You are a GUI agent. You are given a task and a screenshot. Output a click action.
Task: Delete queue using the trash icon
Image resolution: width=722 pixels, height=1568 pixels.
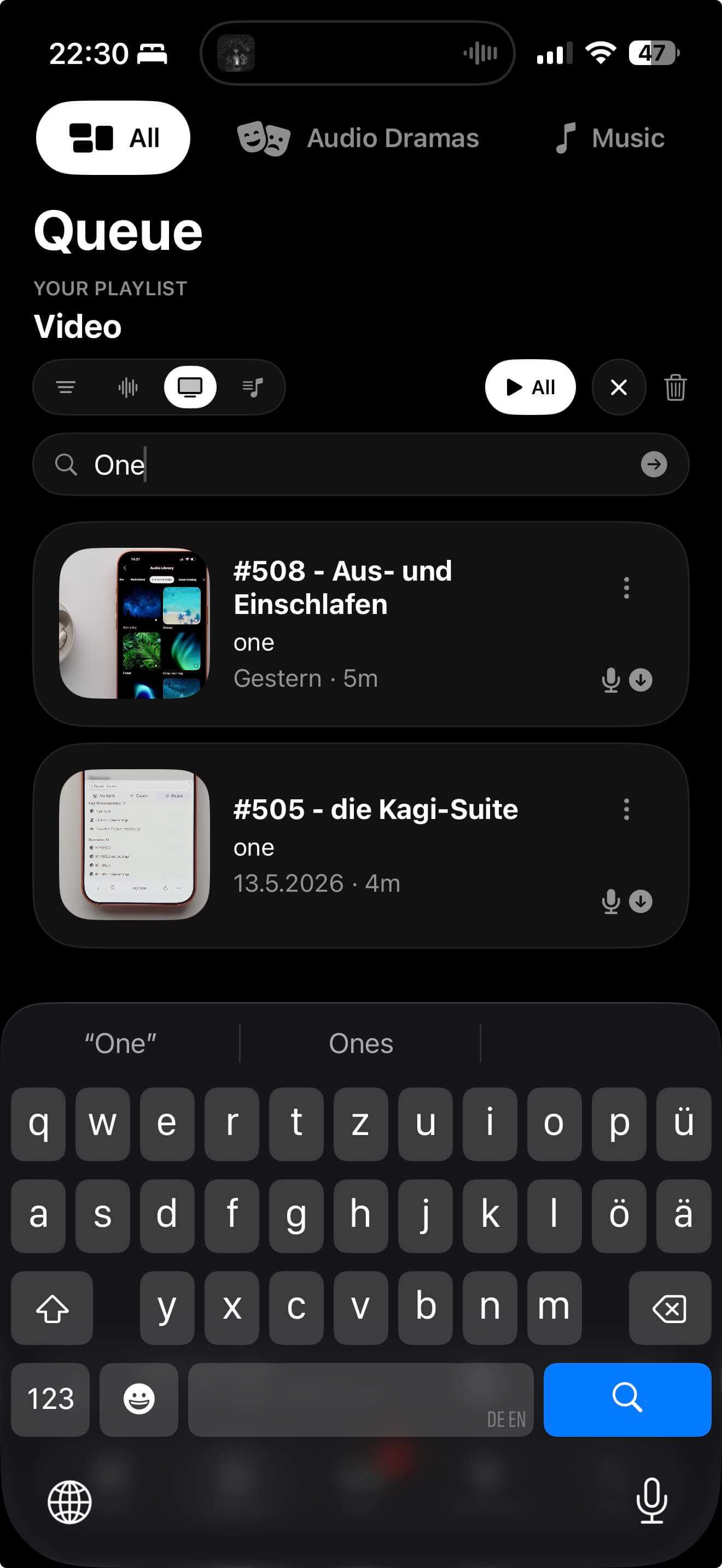tap(675, 387)
